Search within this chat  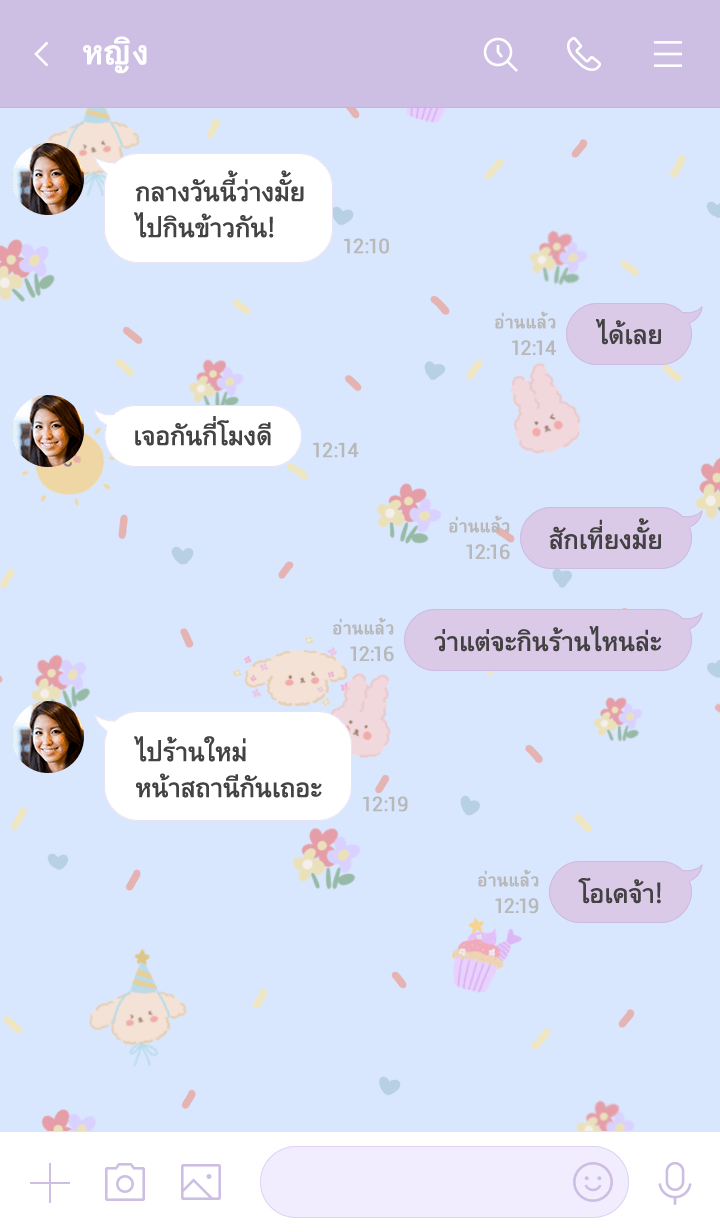pyautogui.click(x=500, y=54)
